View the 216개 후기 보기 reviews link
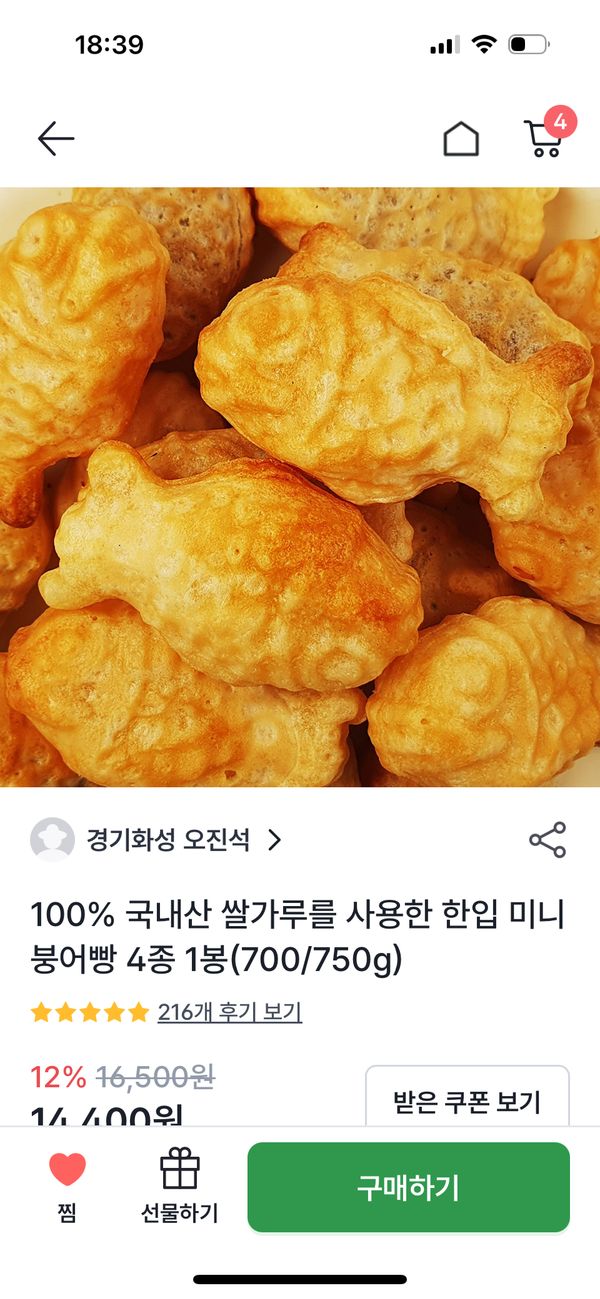 [229, 1012]
